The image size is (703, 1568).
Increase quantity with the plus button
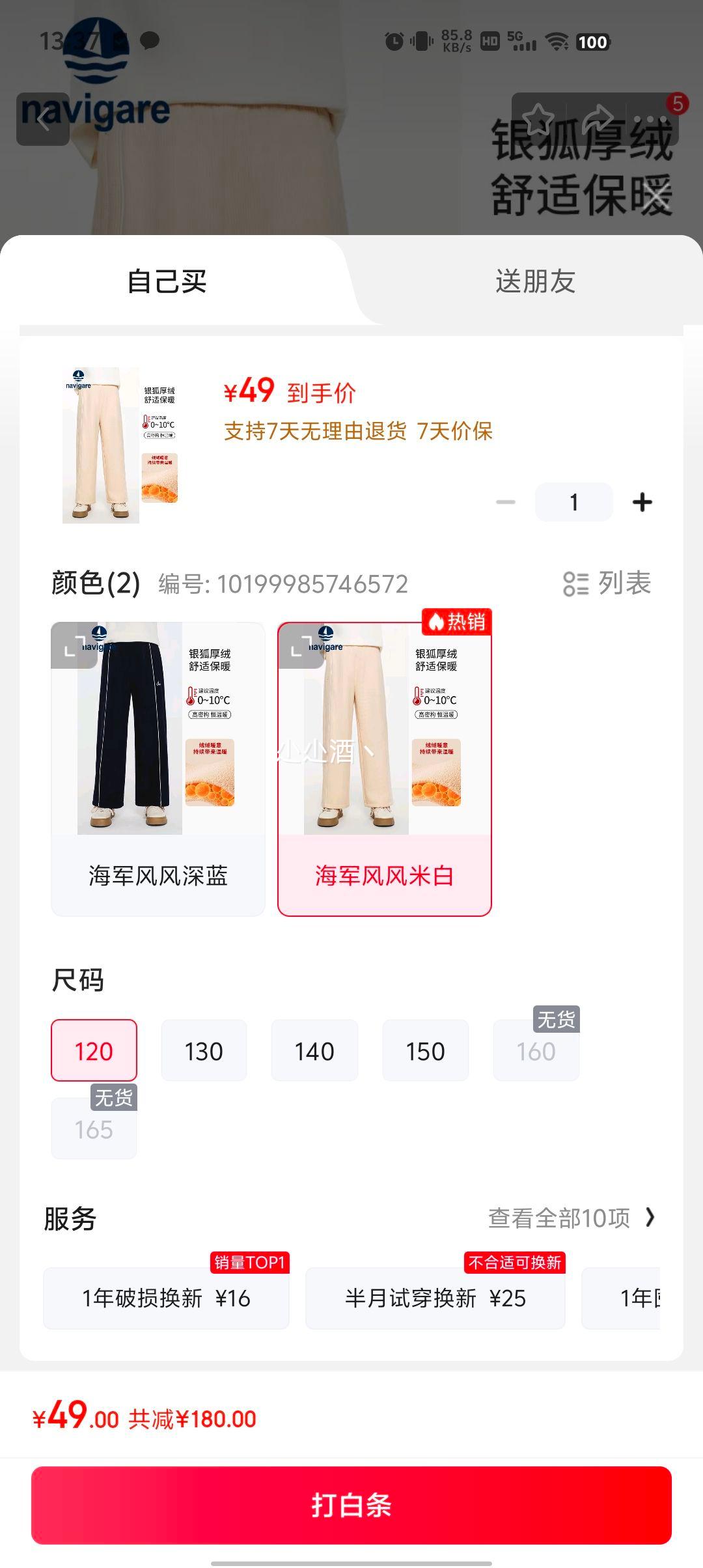click(642, 502)
